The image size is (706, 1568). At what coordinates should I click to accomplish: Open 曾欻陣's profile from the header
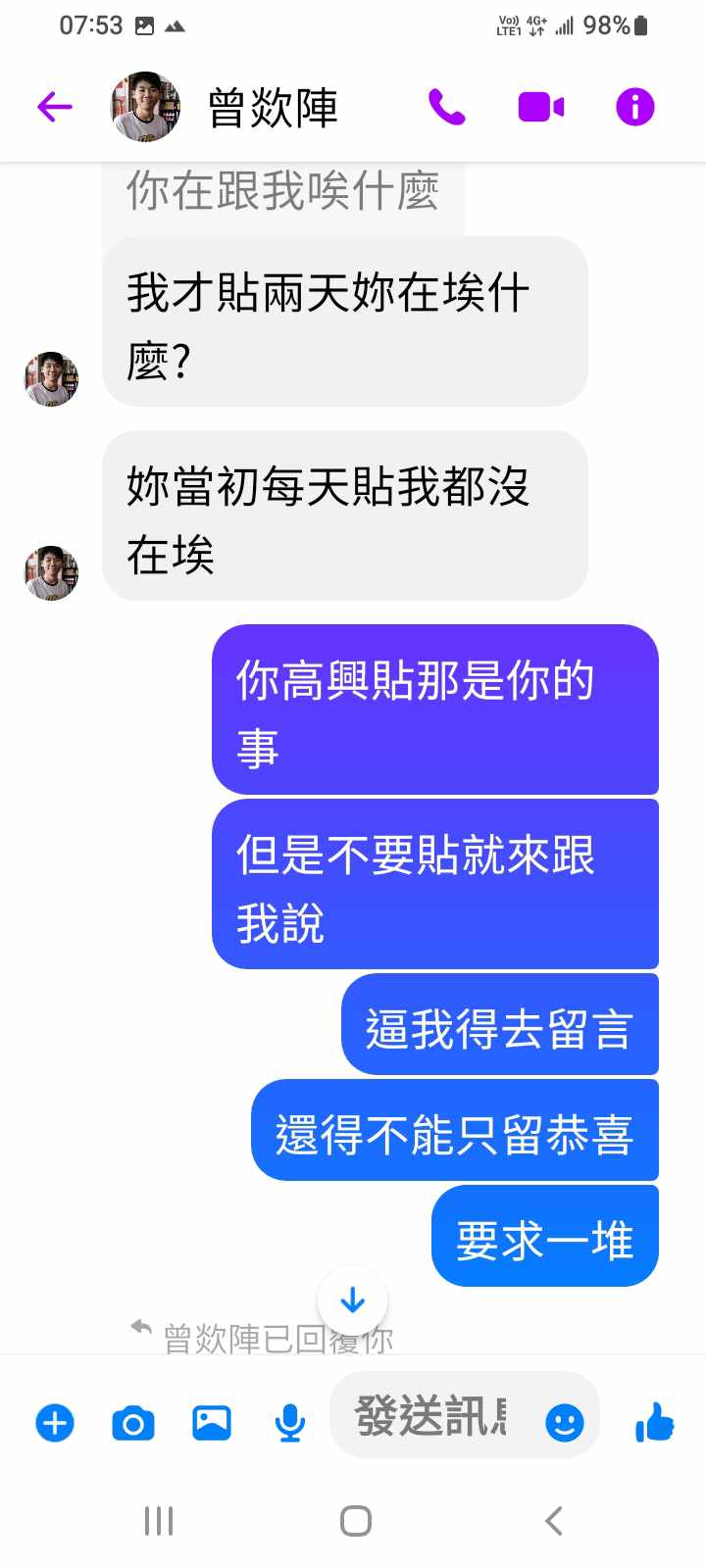tap(272, 107)
